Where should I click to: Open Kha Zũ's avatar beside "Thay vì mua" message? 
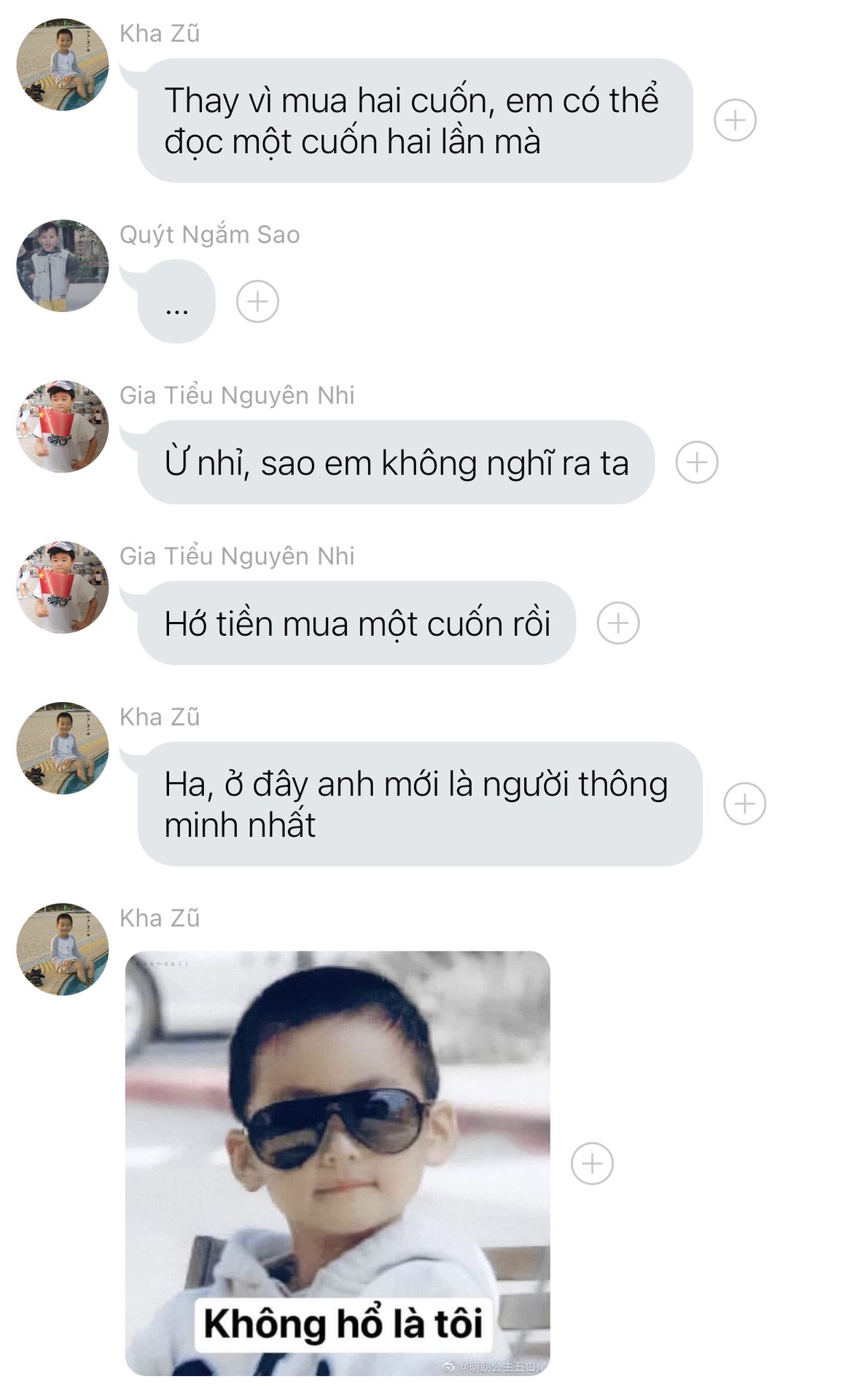(x=63, y=65)
